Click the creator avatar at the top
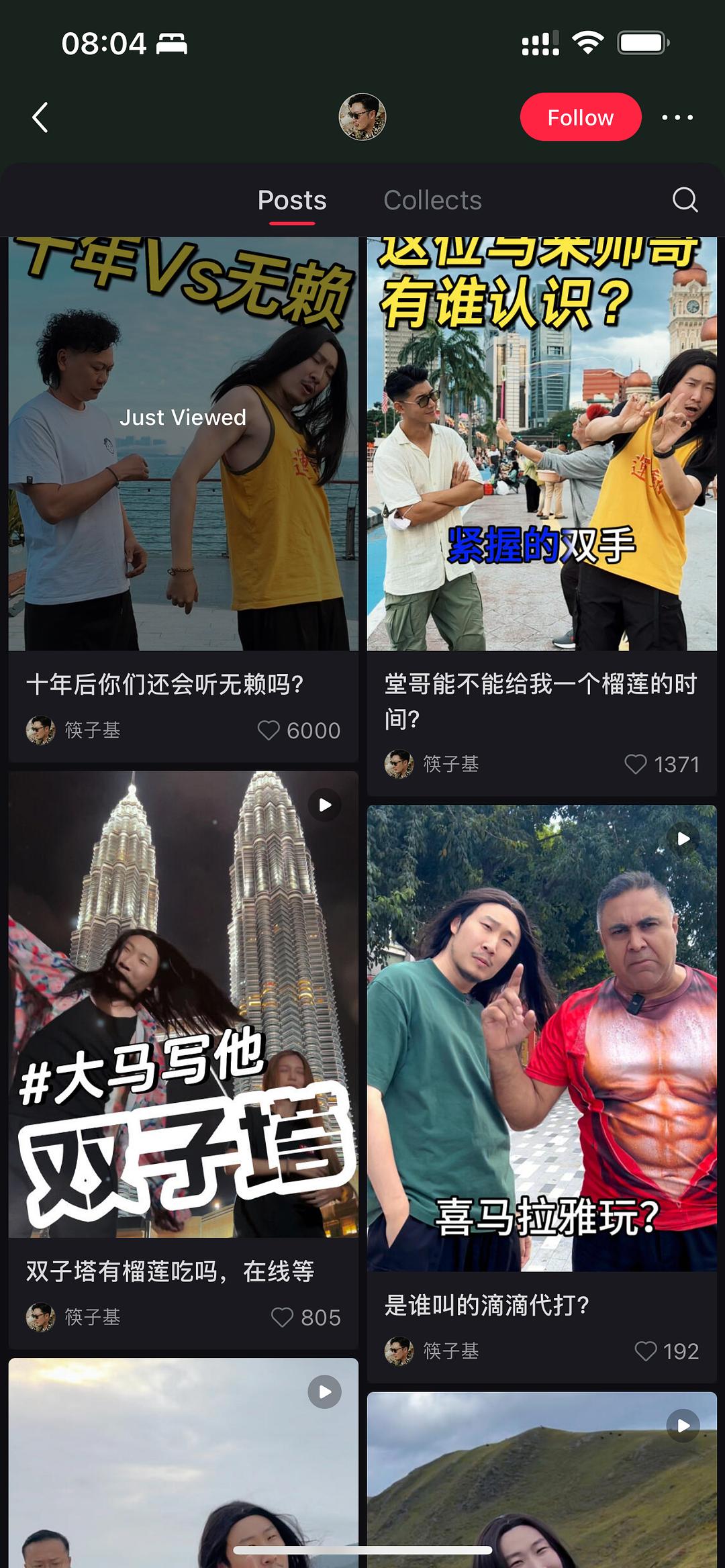Image resolution: width=725 pixels, height=1568 pixels. tap(362, 117)
